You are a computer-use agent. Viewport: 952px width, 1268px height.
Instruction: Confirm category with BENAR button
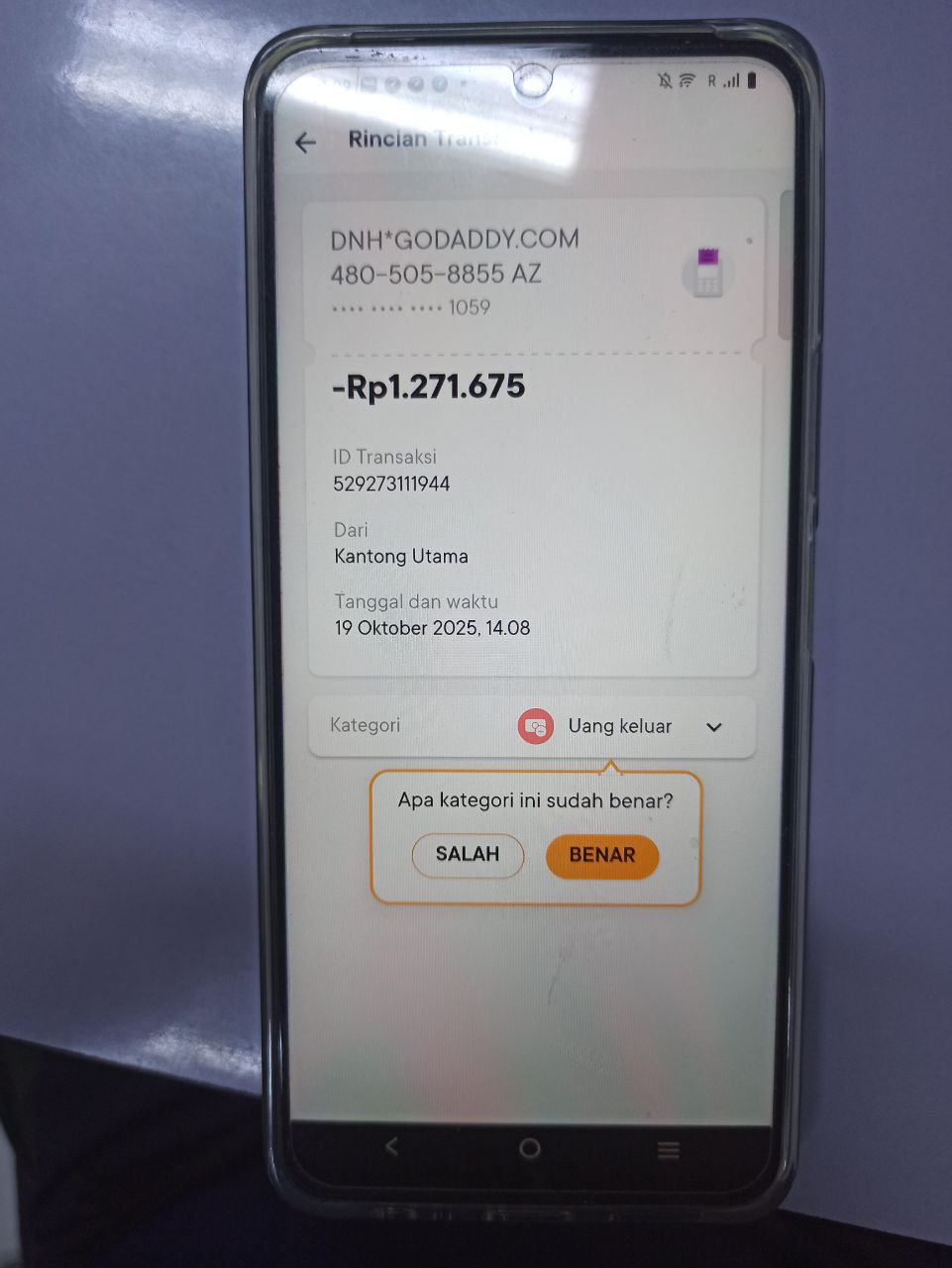[x=601, y=855]
